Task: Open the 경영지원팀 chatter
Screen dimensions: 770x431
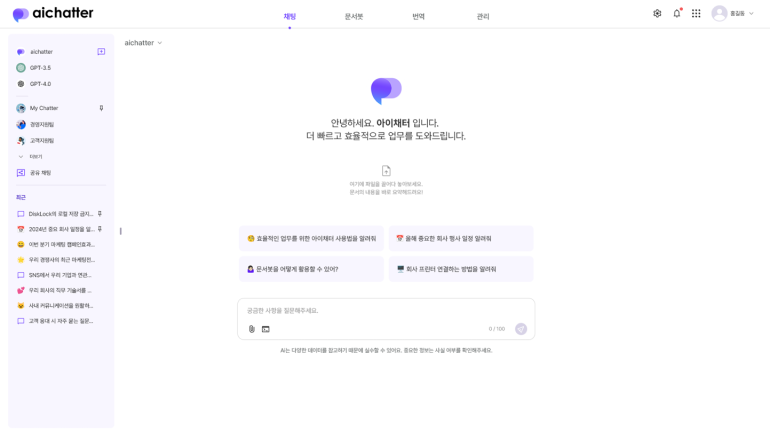Action: [x=41, y=124]
